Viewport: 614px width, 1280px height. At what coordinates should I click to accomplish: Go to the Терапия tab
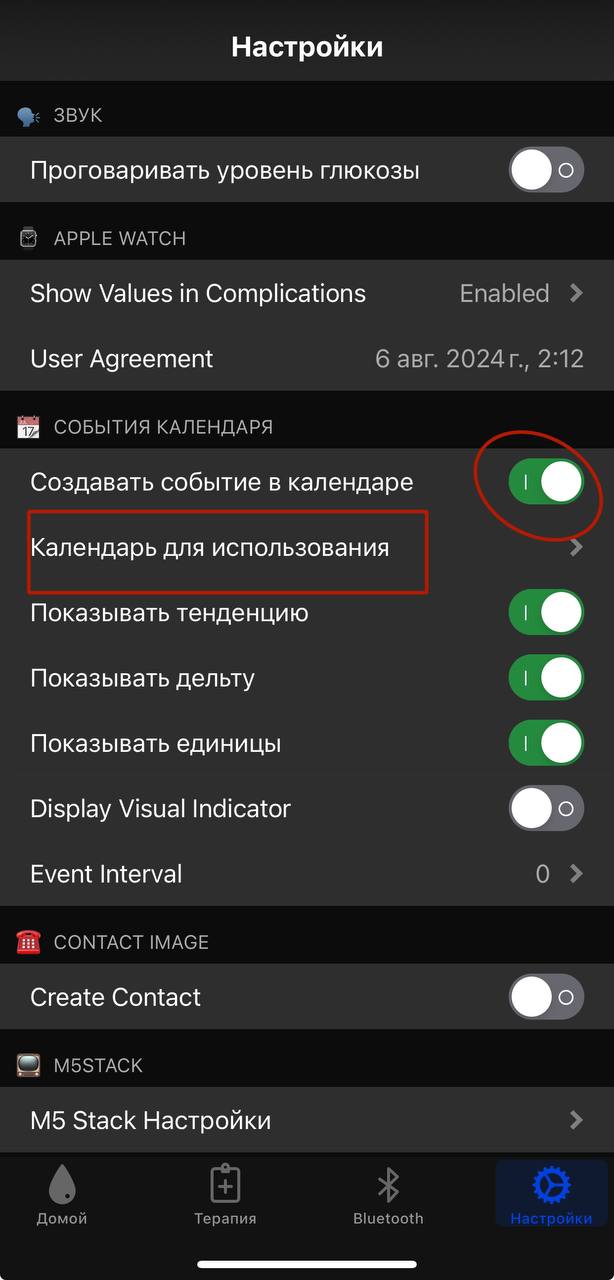pyautogui.click(x=225, y=1195)
